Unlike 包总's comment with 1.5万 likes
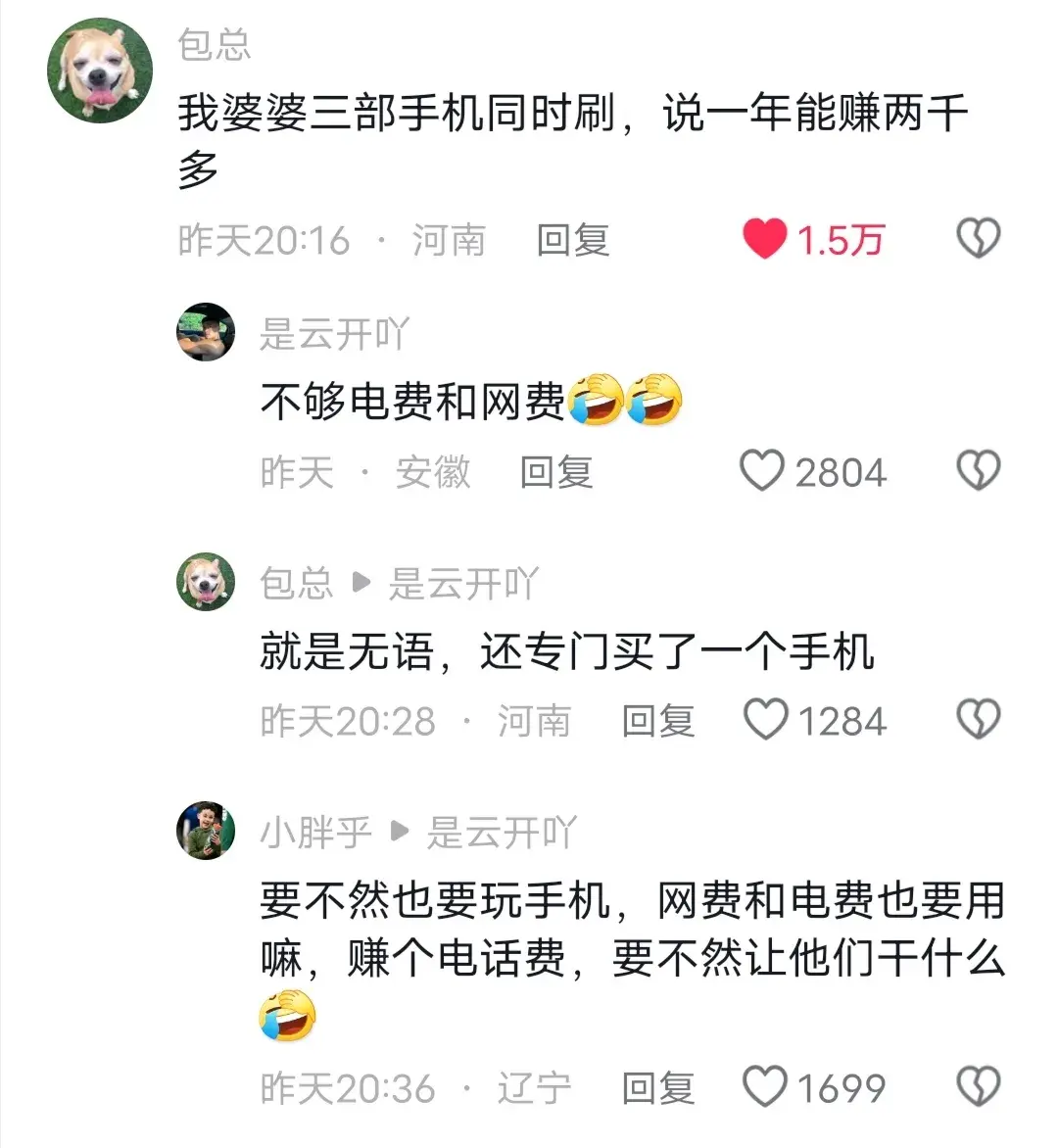 pyautogui.click(x=765, y=239)
